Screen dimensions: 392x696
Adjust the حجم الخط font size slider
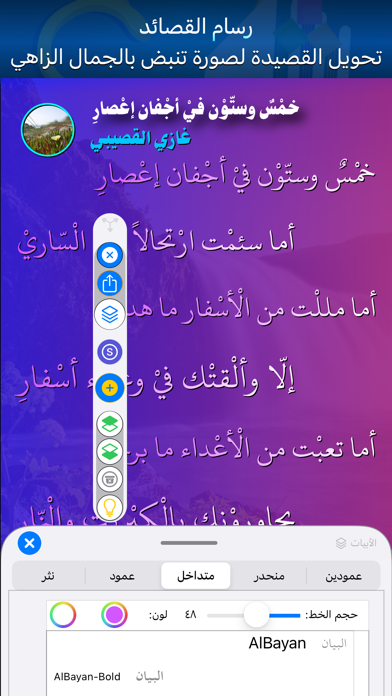(x=254, y=615)
